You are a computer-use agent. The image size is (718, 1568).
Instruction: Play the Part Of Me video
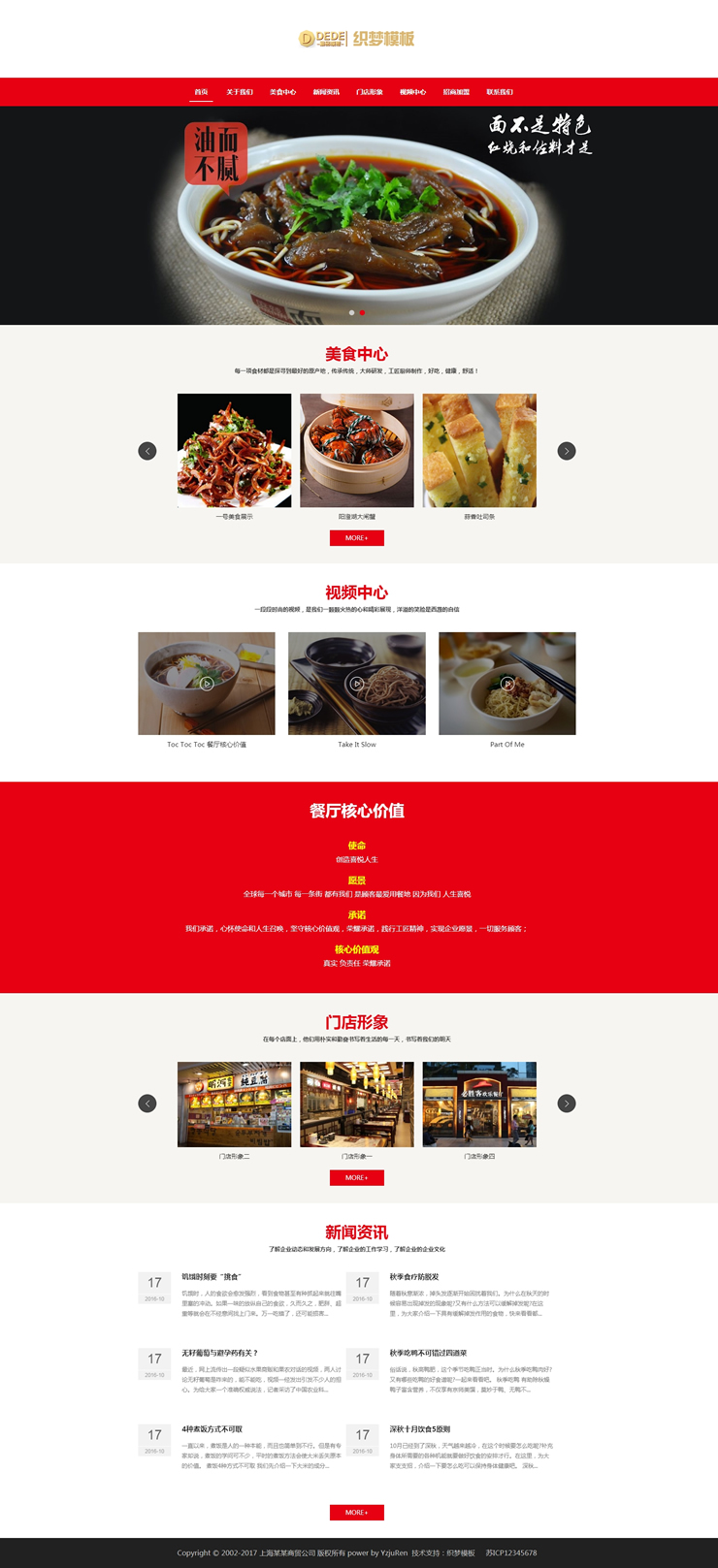pos(507,684)
